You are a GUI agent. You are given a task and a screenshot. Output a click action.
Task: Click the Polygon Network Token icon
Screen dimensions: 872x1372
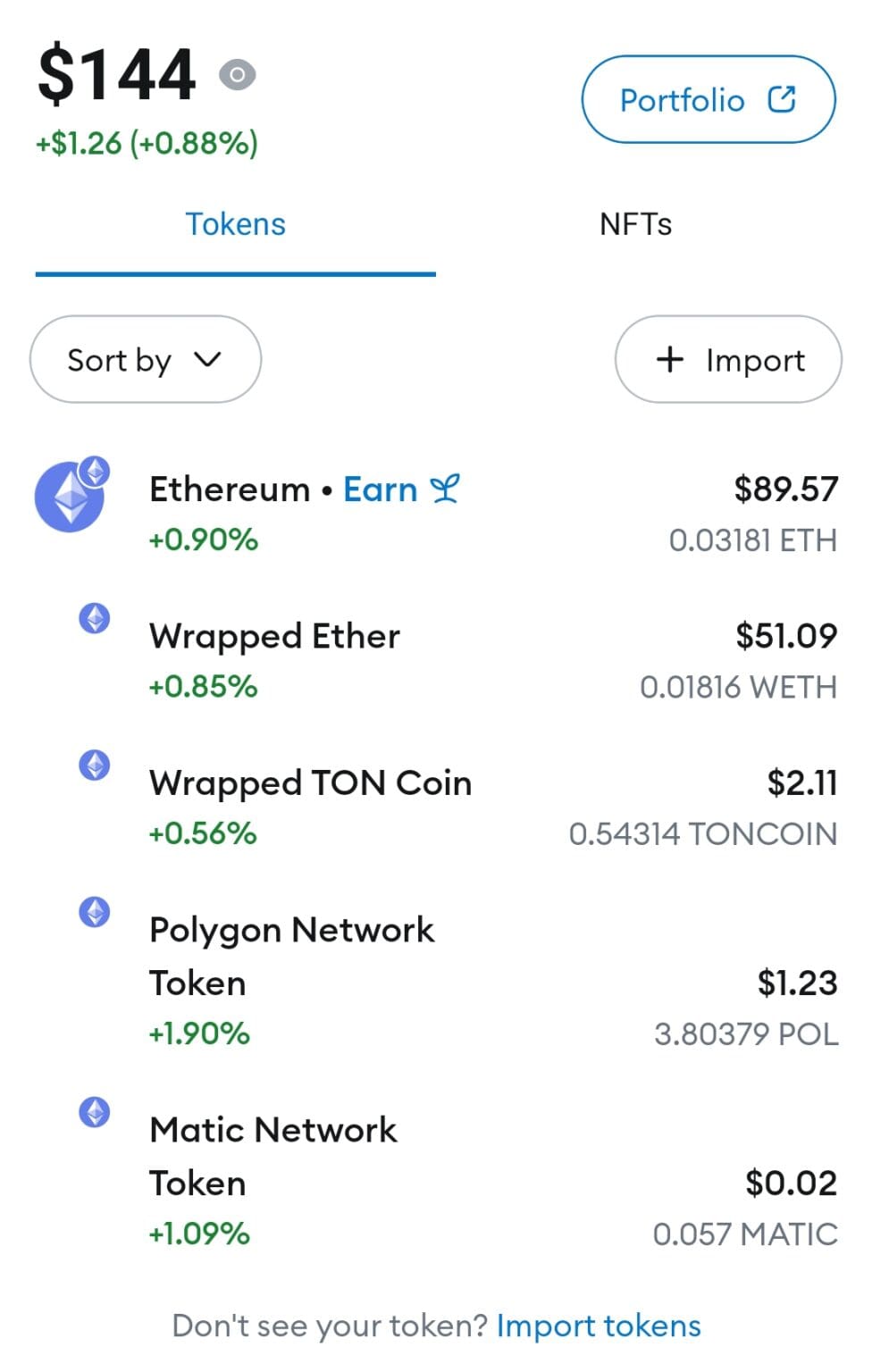coord(93,912)
